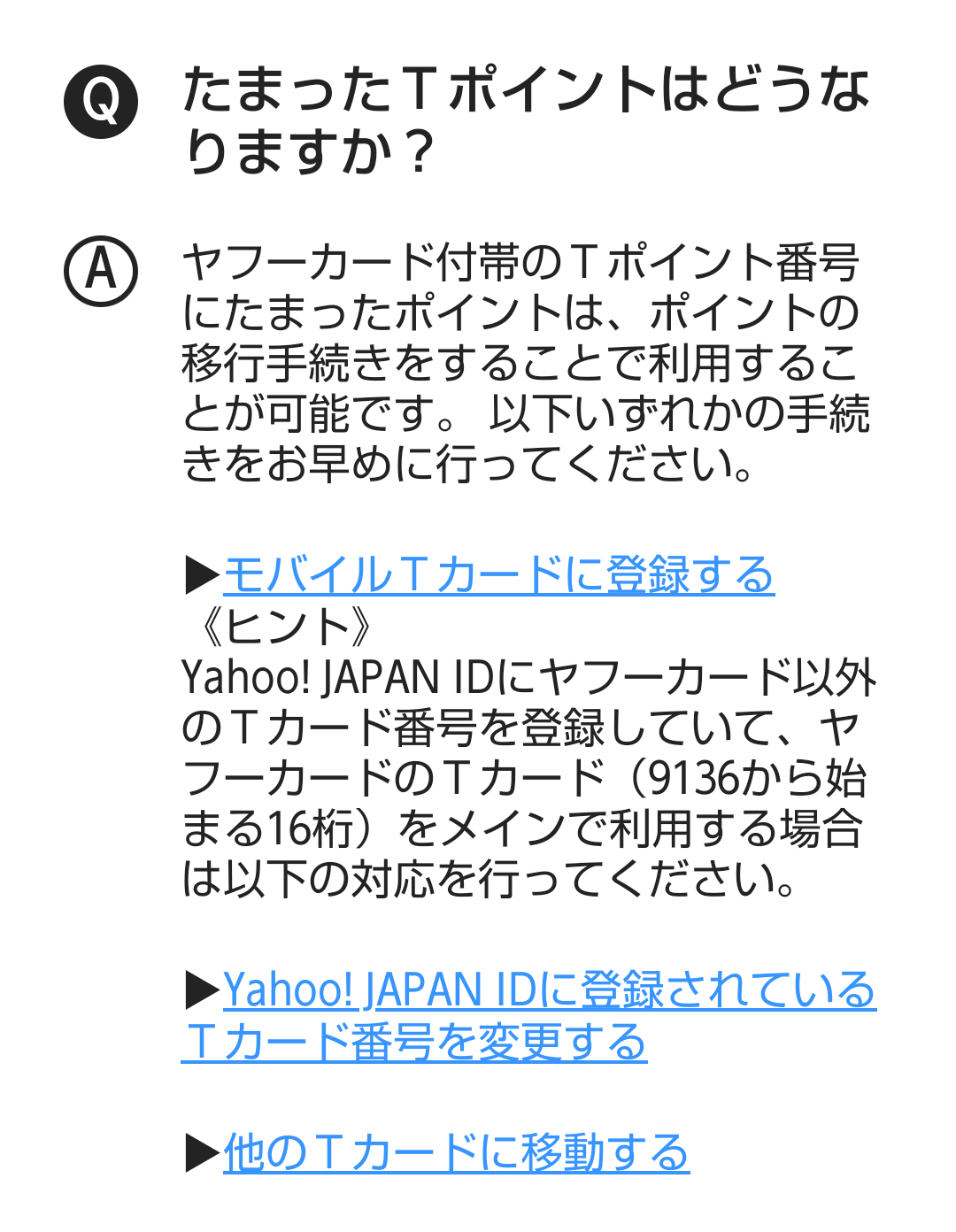Open the 他のＴカードに移動する link
Screen dimensions: 956x1232
point(456,1153)
